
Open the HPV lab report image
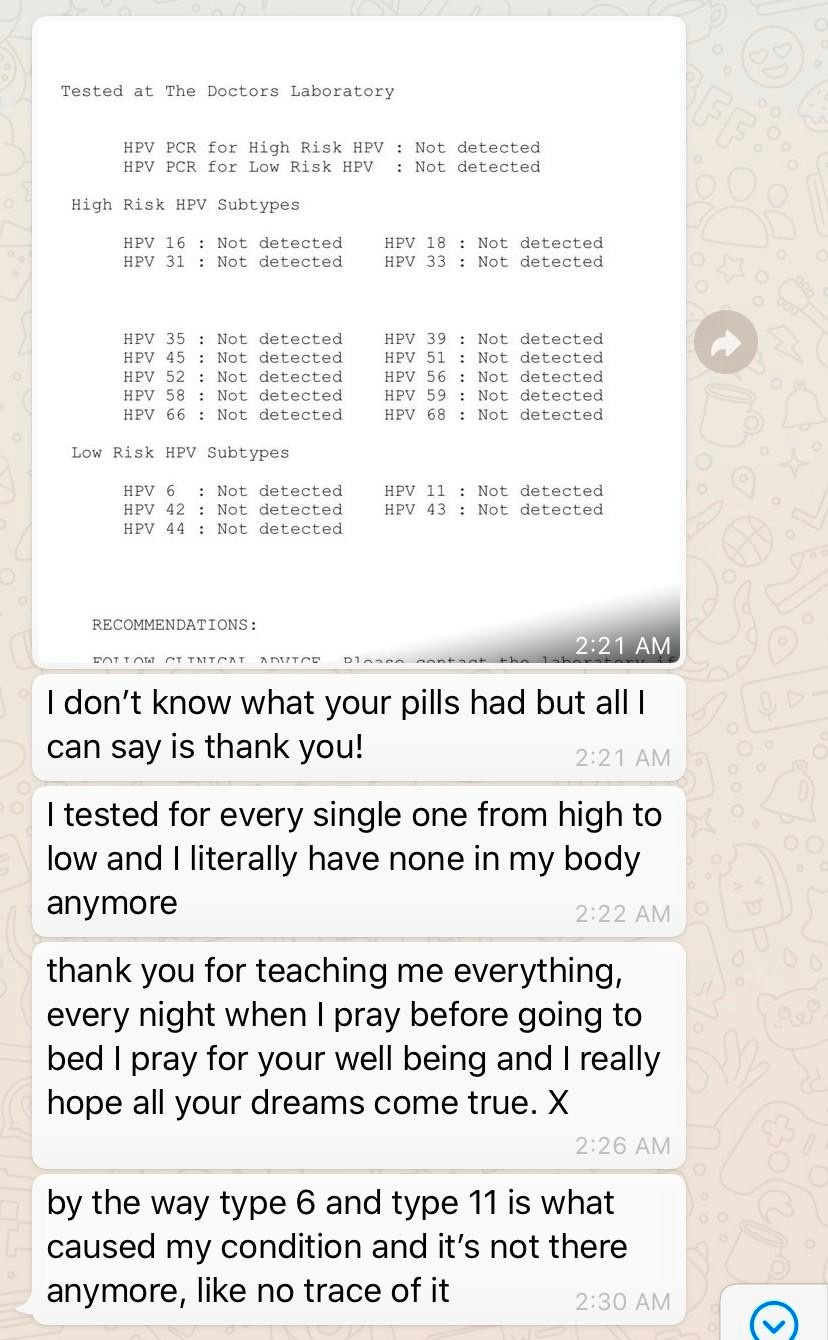click(359, 343)
